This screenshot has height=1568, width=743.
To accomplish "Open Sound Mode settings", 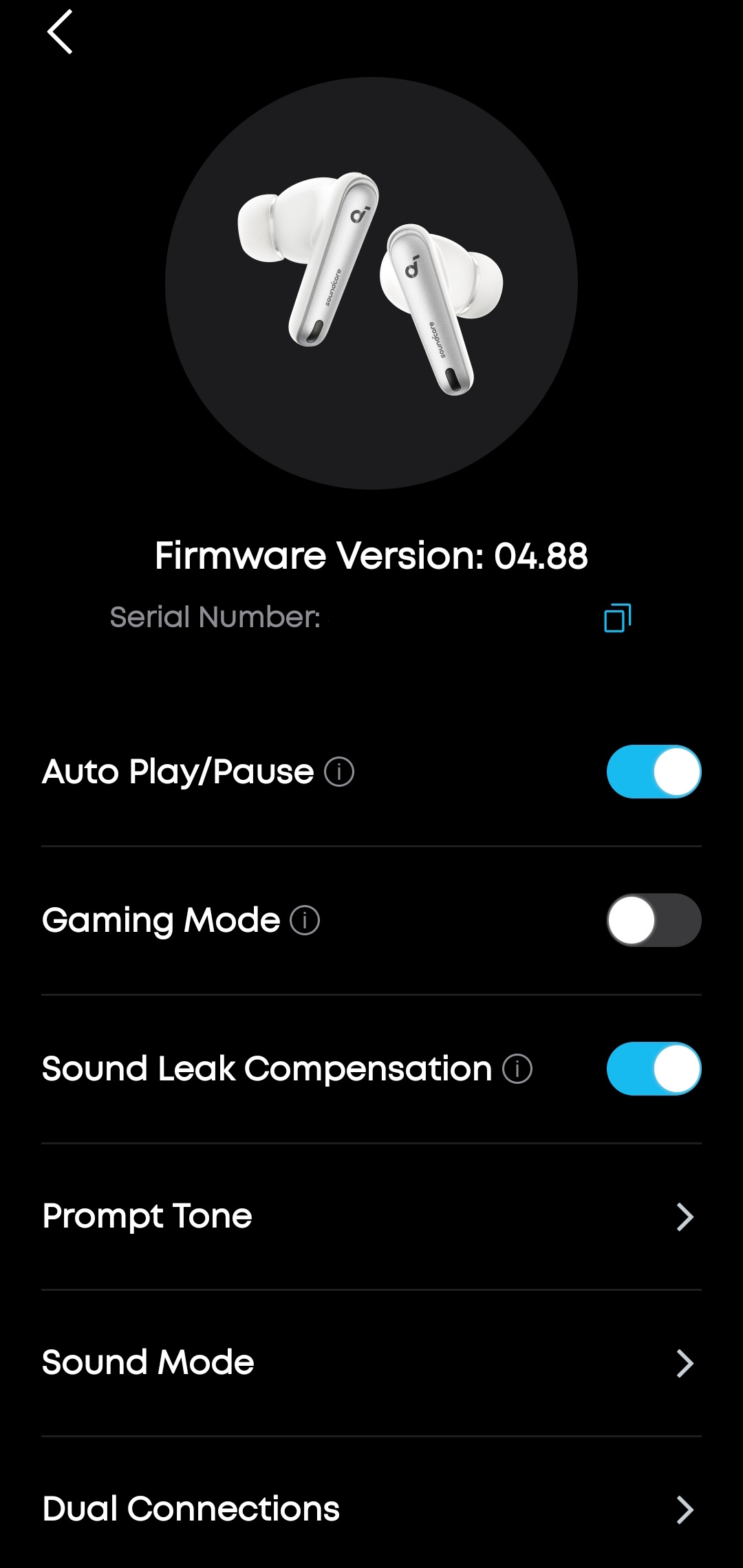I will pos(371,1363).
